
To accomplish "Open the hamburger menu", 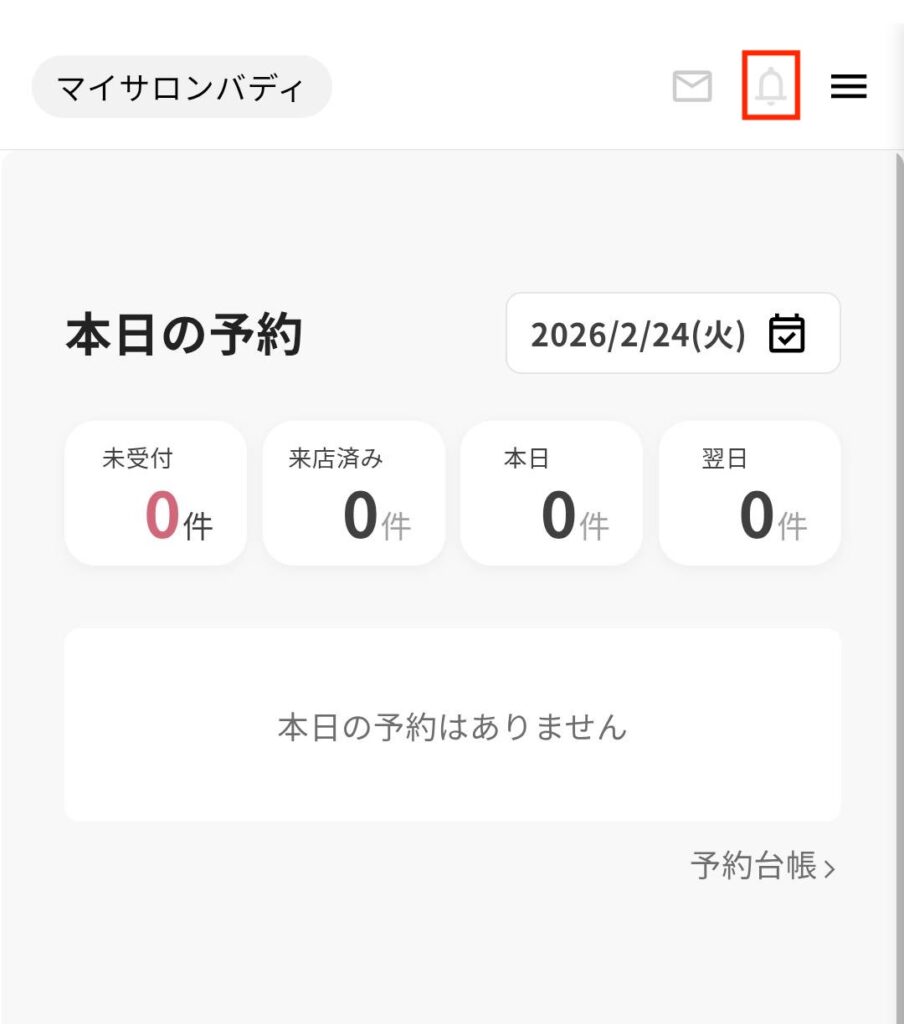I will pyautogui.click(x=848, y=87).
